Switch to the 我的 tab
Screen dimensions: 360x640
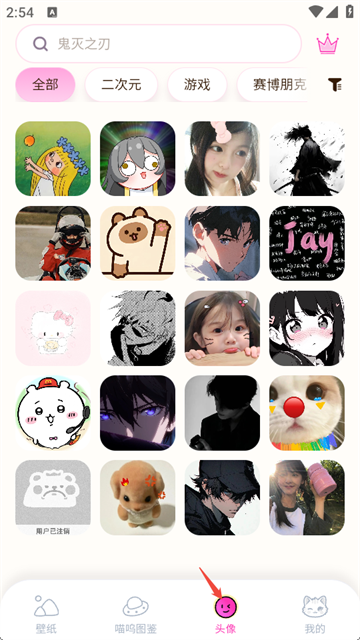(315, 614)
